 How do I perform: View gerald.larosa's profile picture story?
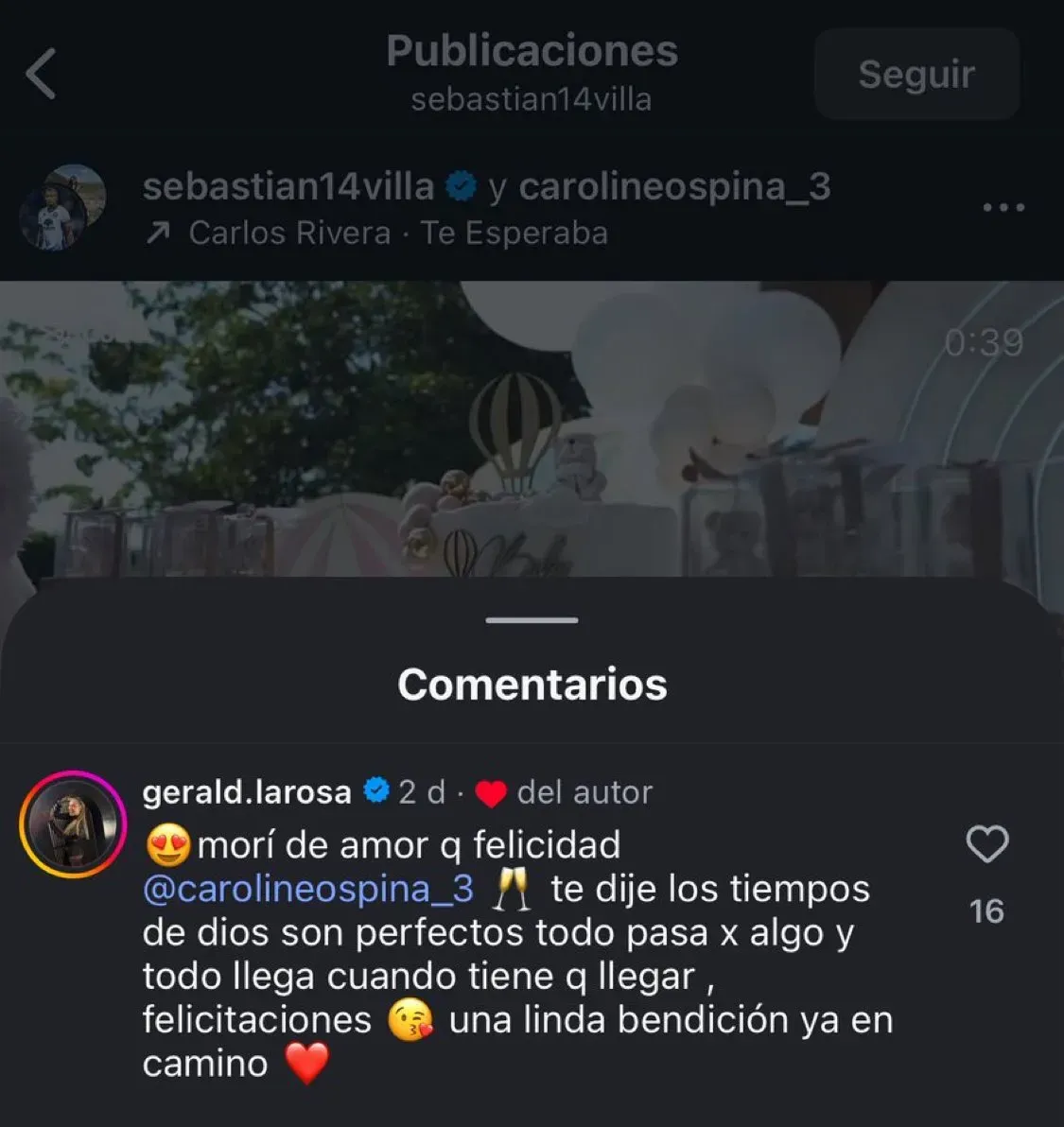pyautogui.click(x=72, y=823)
